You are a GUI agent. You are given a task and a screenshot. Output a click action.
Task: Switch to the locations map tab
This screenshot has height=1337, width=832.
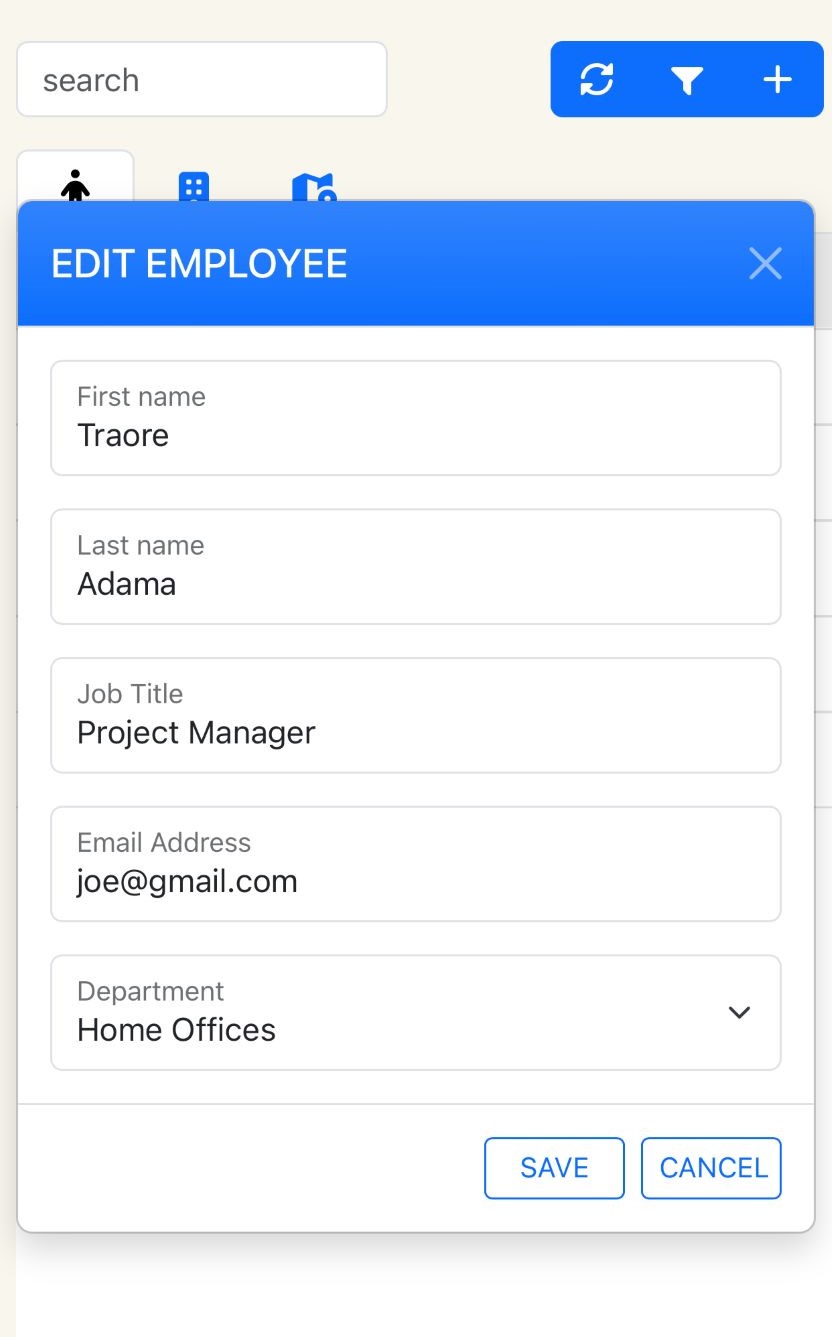click(x=313, y=187)
